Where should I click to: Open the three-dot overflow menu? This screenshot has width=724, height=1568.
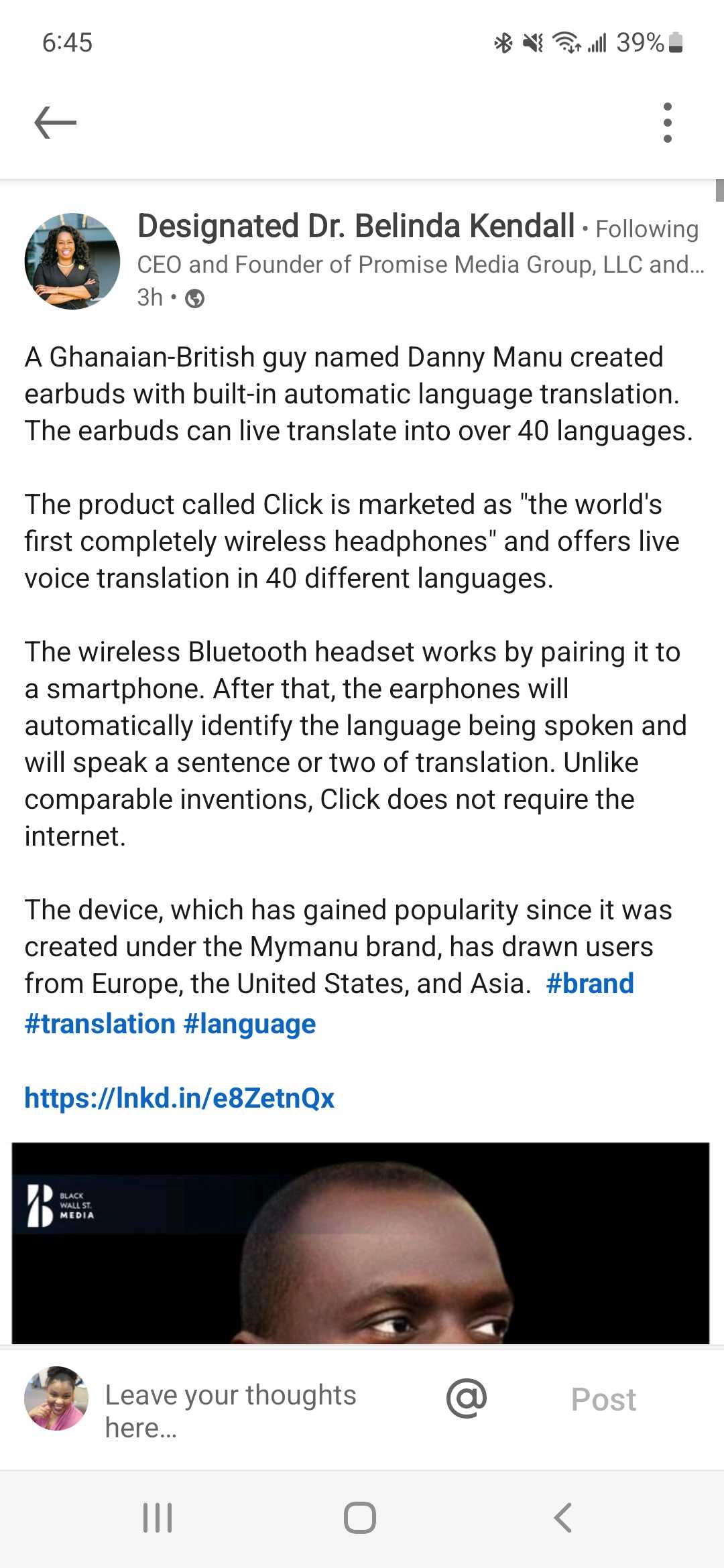[667, 123]
